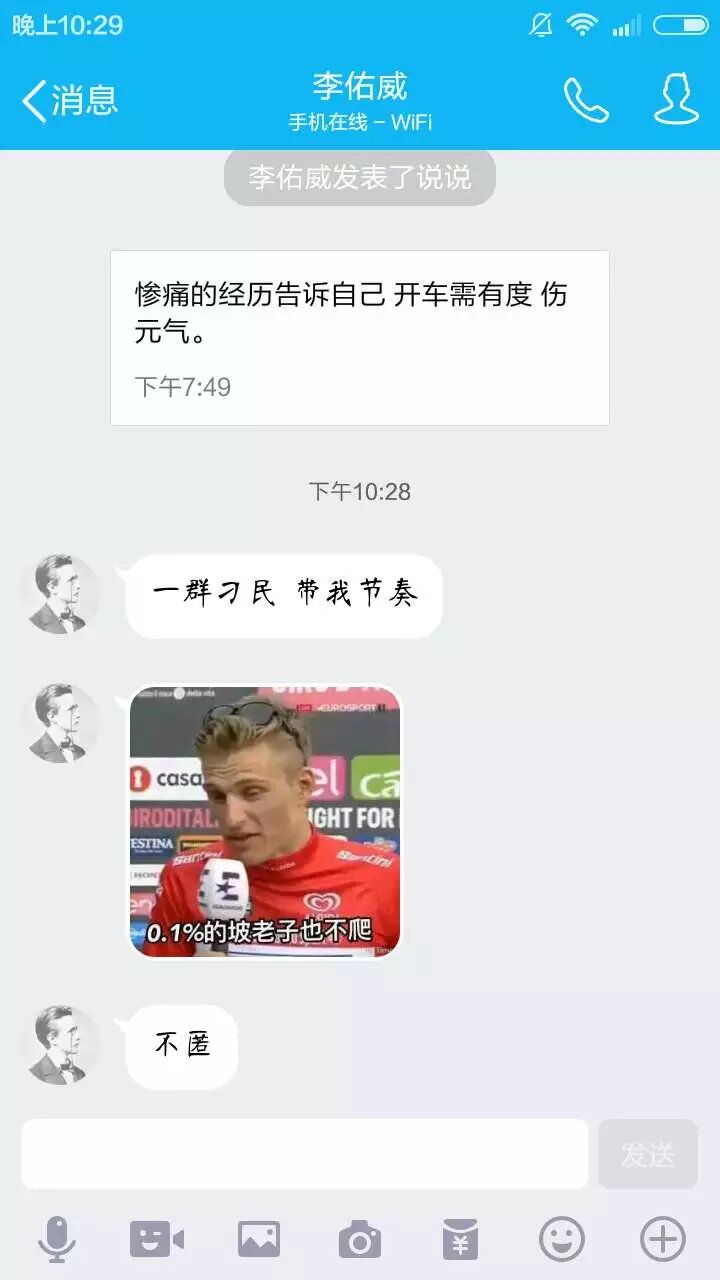Open the plus menu for more options
This screenshot has height=1280, width=720.
(663, 1240)
